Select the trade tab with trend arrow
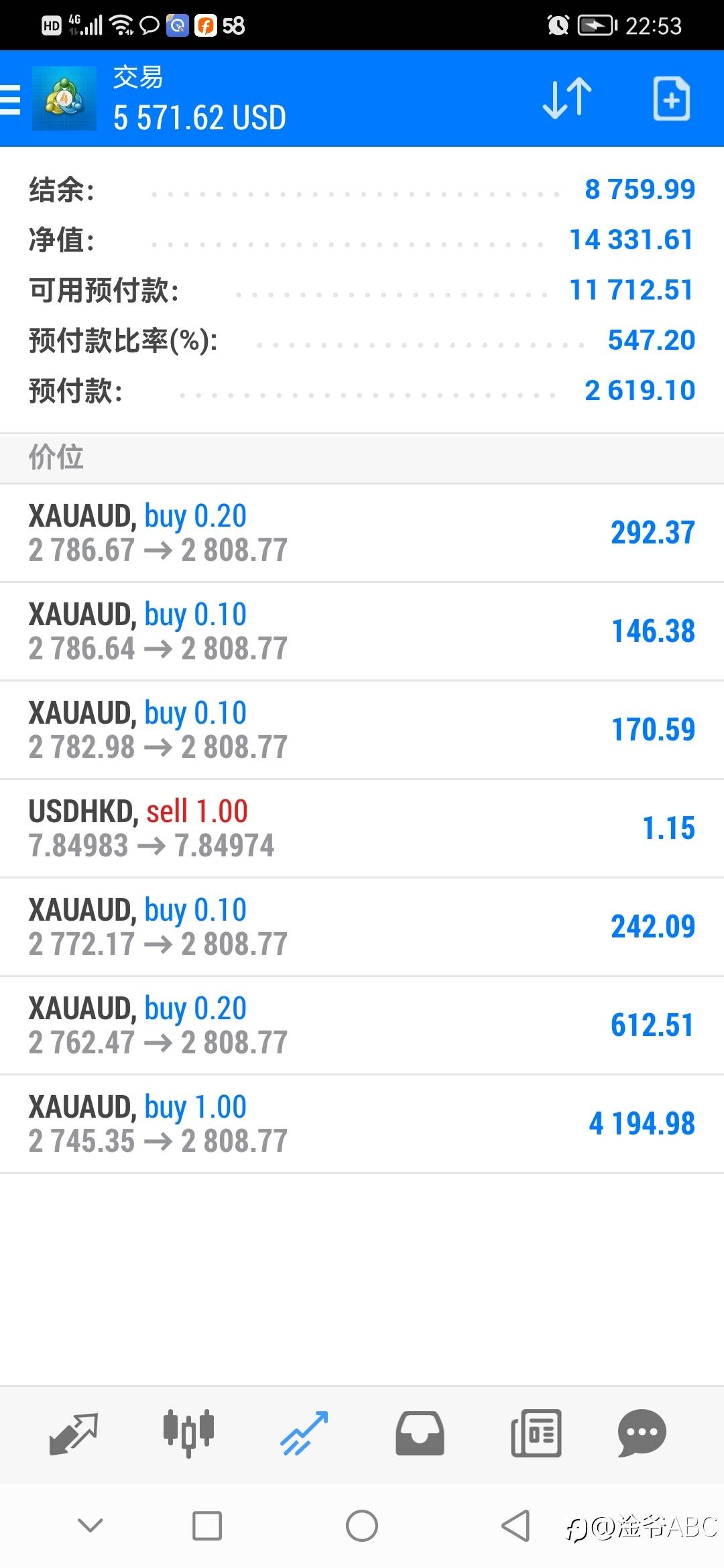The image size is (724, 1568). pyautogui.click(x=304, y=1434)
